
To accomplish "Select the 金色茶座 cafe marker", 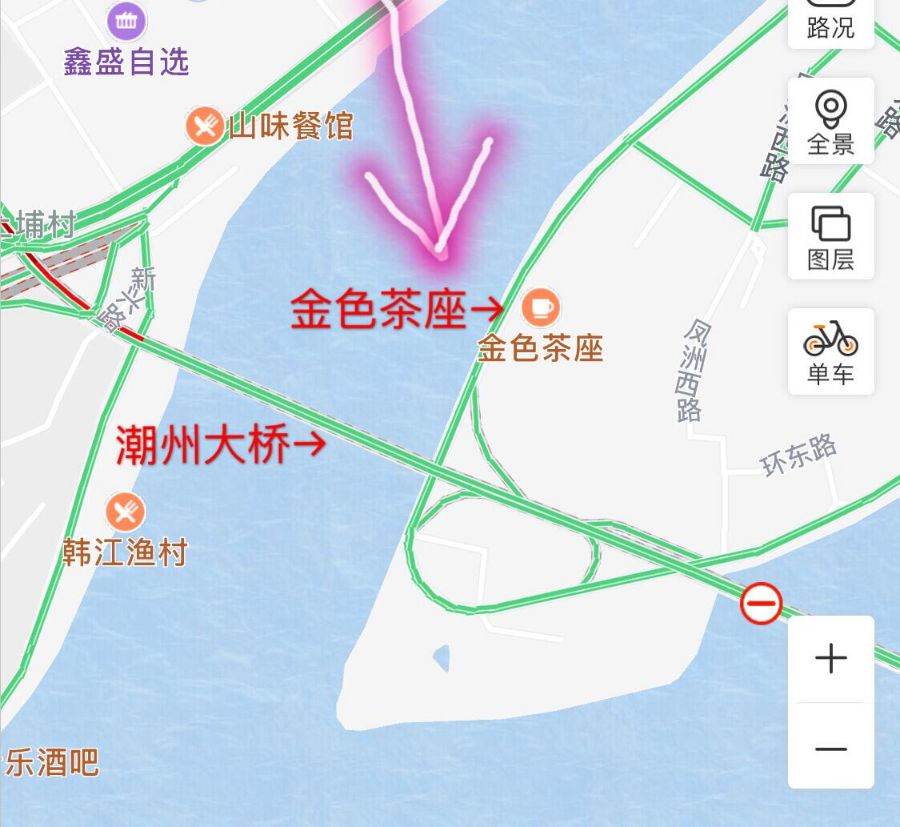I will tap(540, 306).
